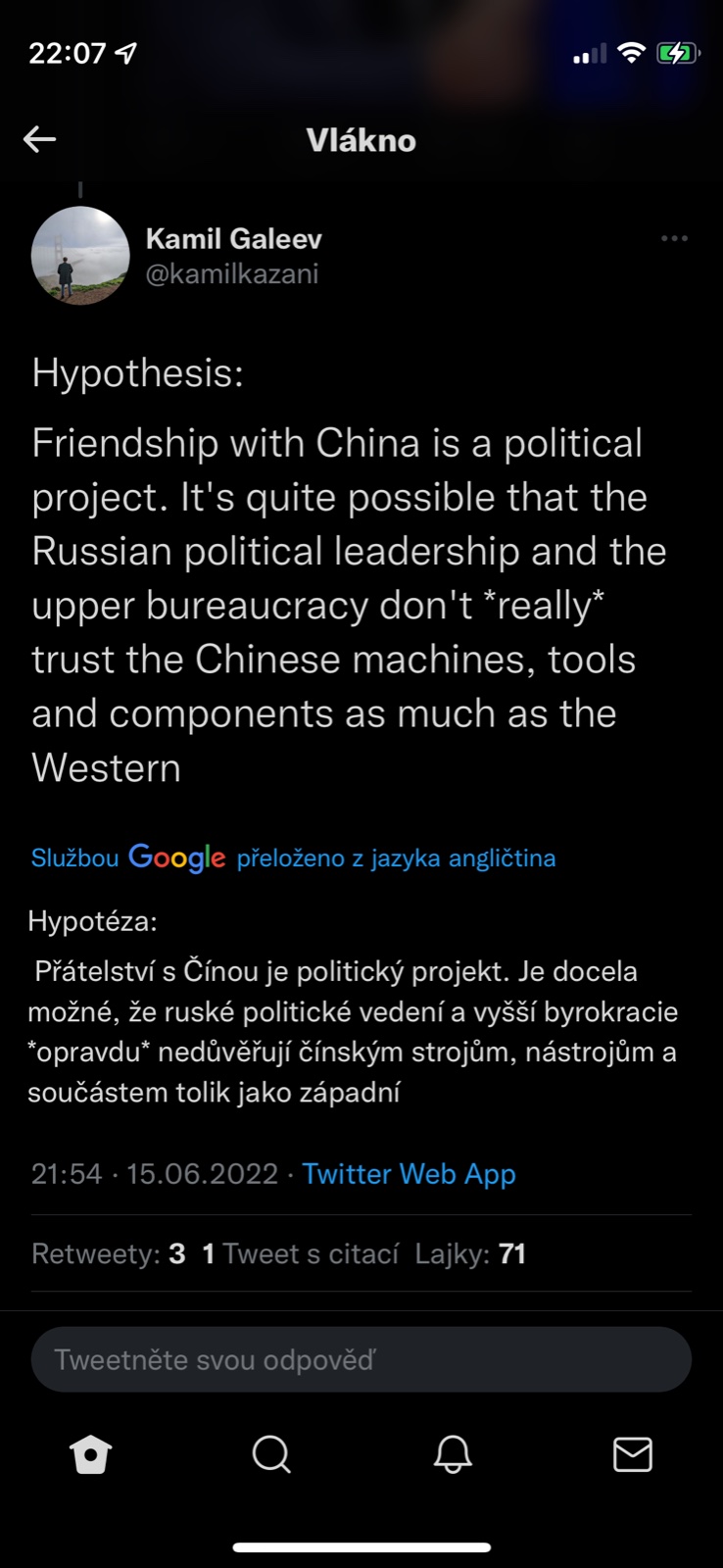Screen dimensions: 723x1568
Task: Tap the Tweetněte svou odpověď field
Action: (x=361, y=1359)
